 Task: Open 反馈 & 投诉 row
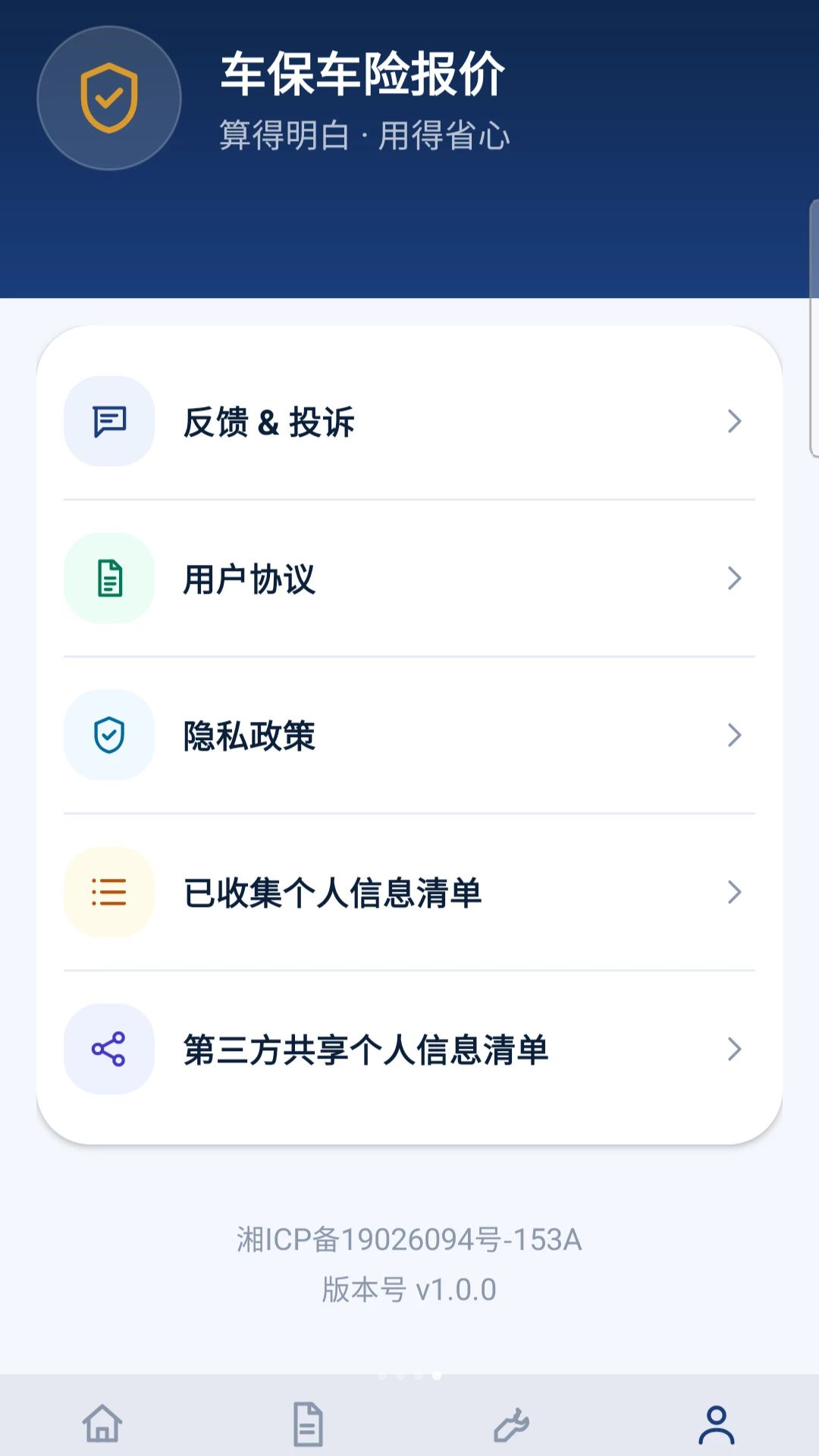click(x=409, y=421)
